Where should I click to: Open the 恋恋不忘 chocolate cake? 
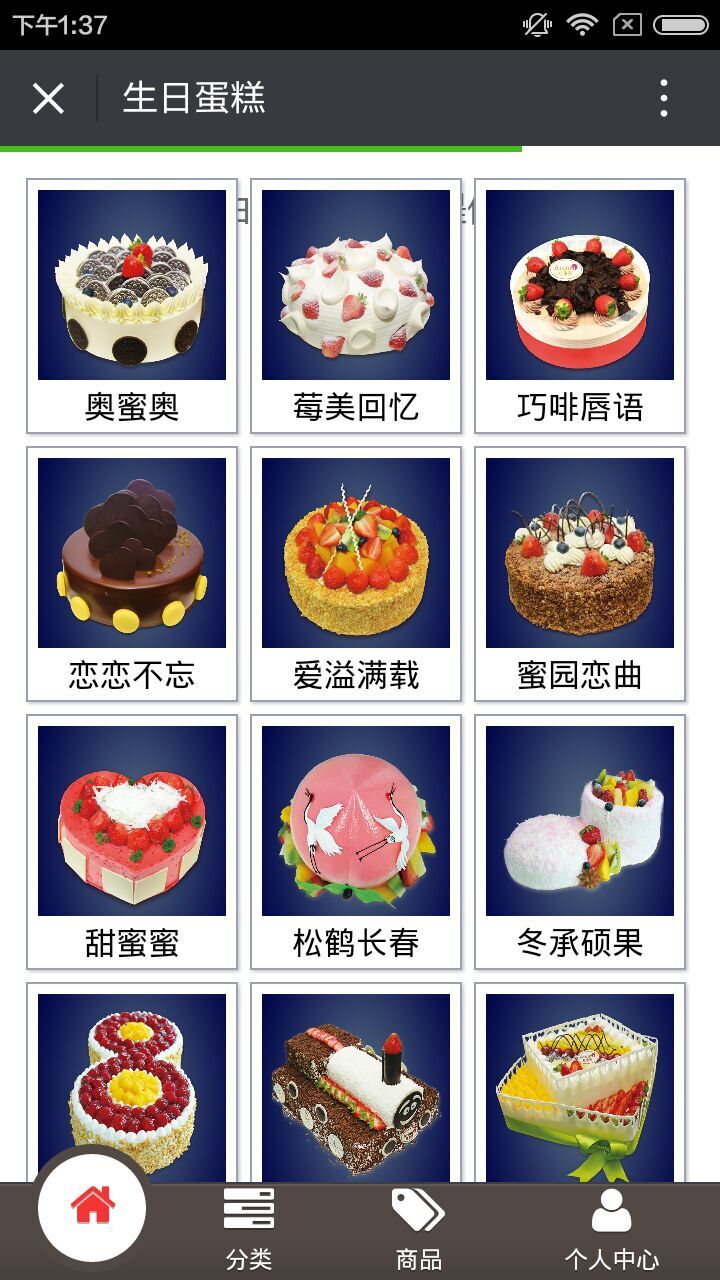coord(132,573)
